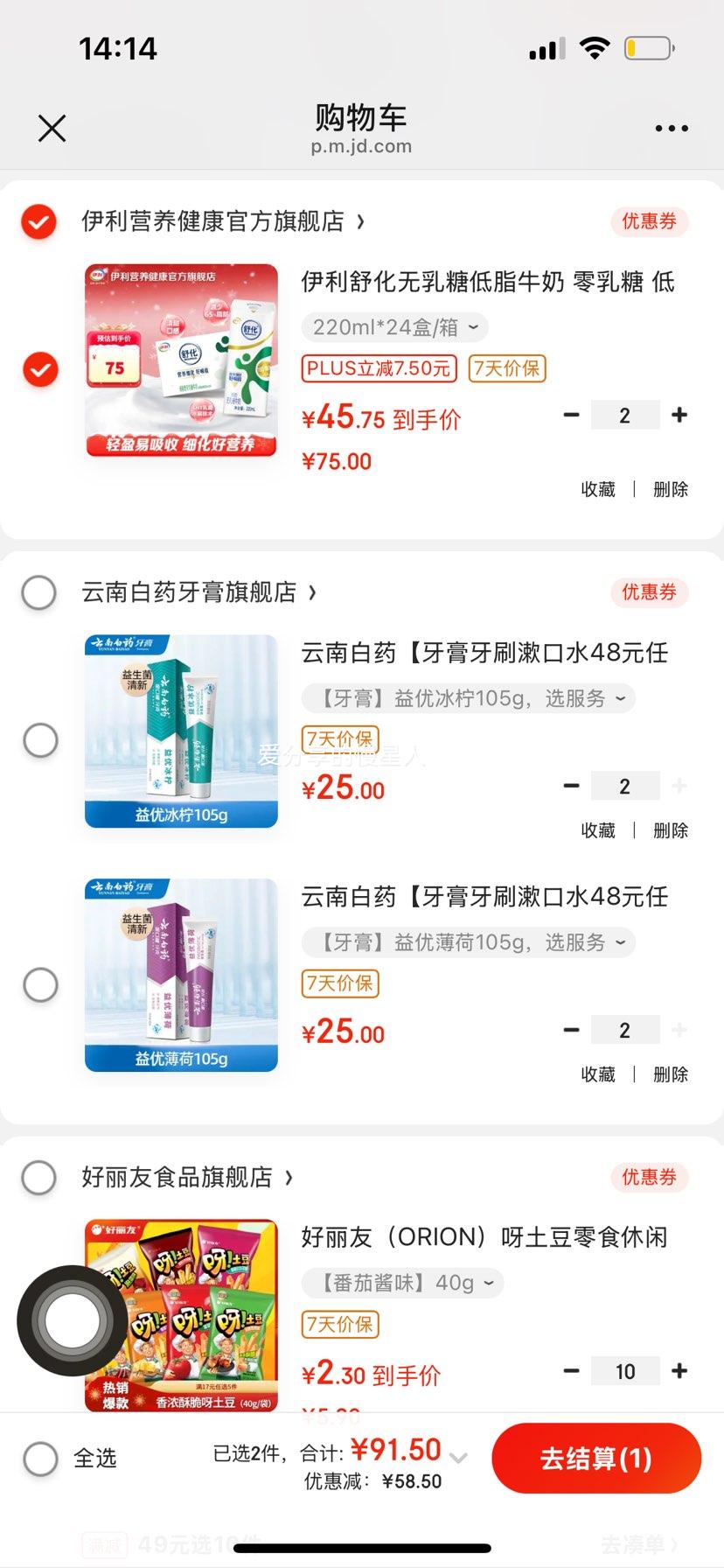Tap the 去结算 checkout button
The height and width of the screenshot is (1568, 724).
[x=596, y=1458]
